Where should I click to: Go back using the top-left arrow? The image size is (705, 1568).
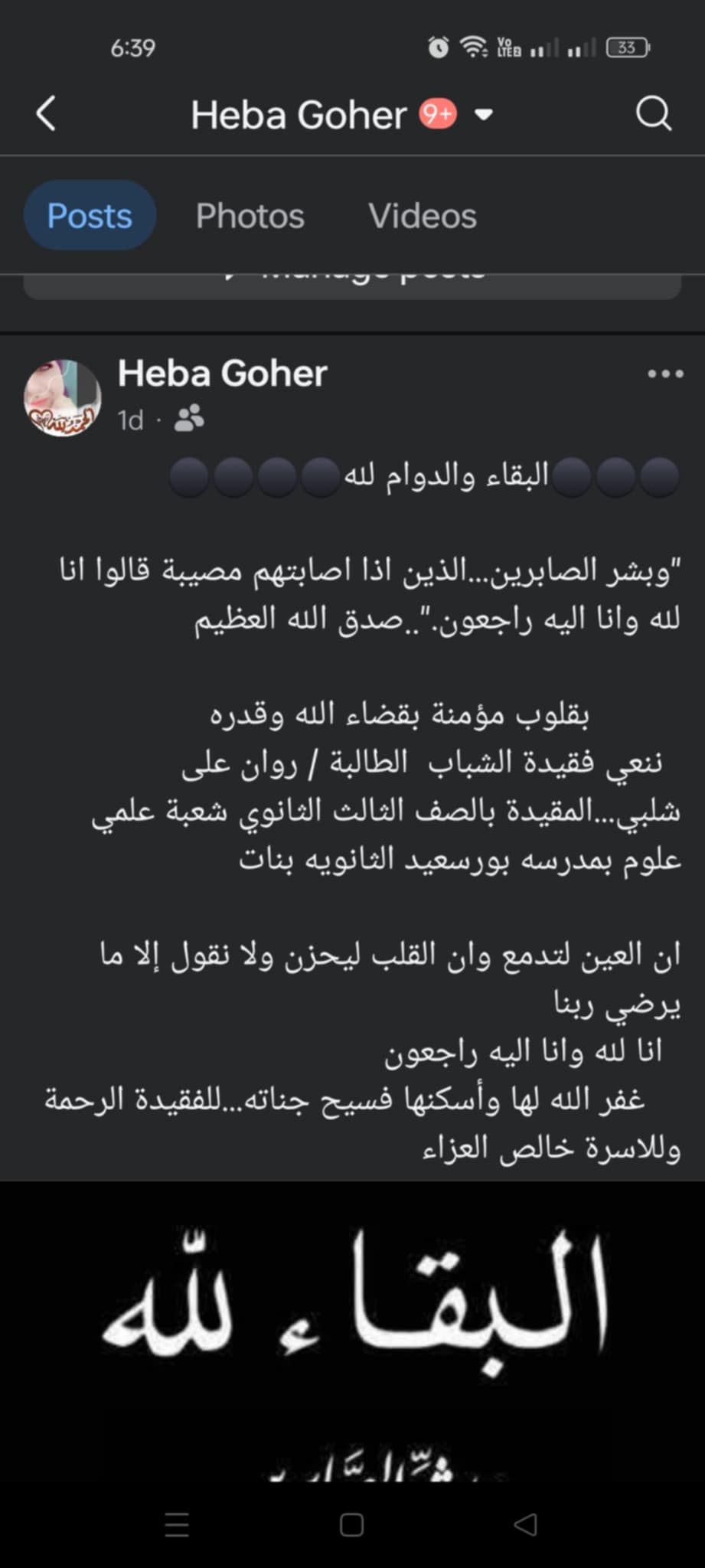pyautogui.click(x=46, y=114)
